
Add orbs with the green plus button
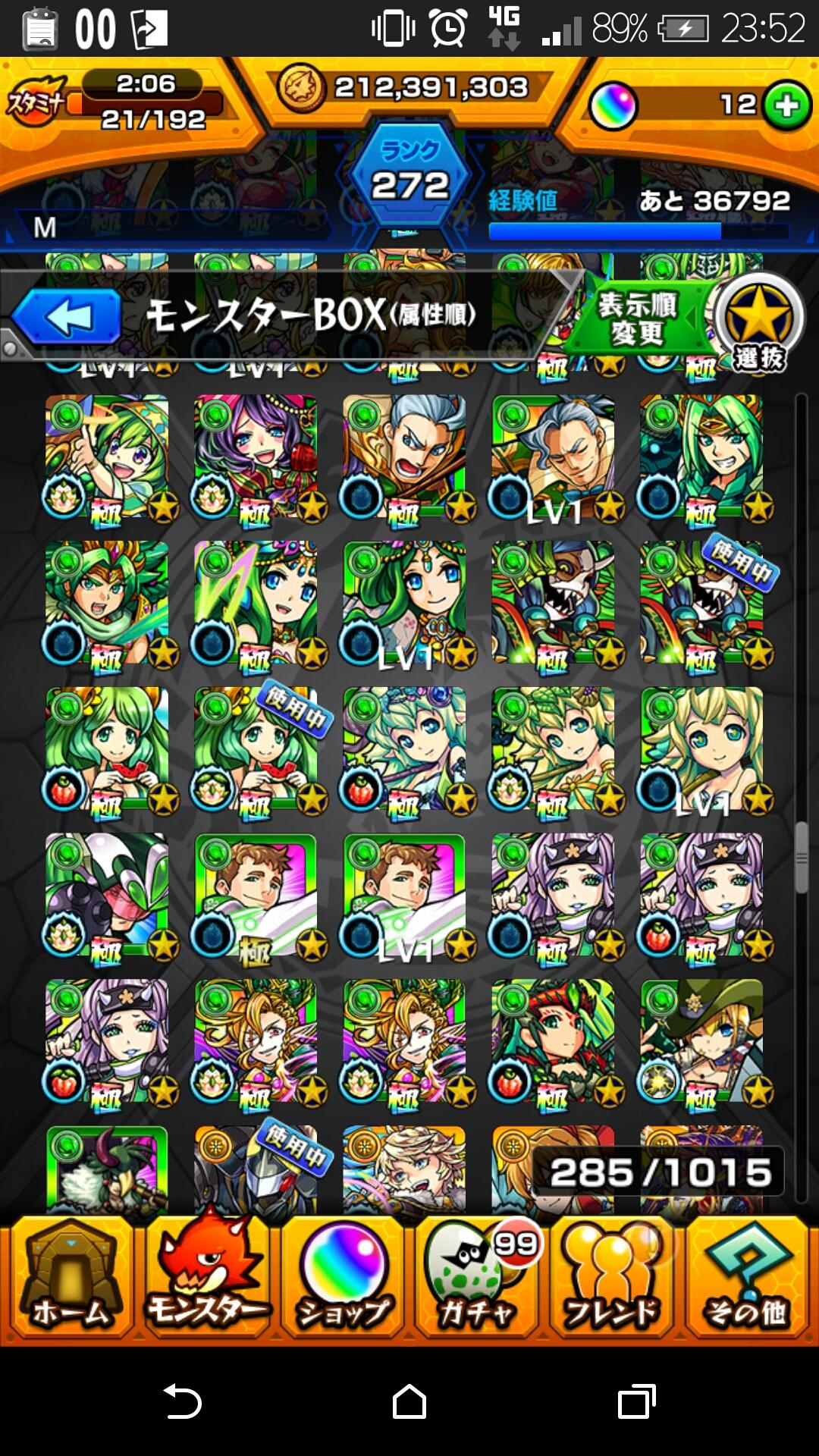pos(786,106)
